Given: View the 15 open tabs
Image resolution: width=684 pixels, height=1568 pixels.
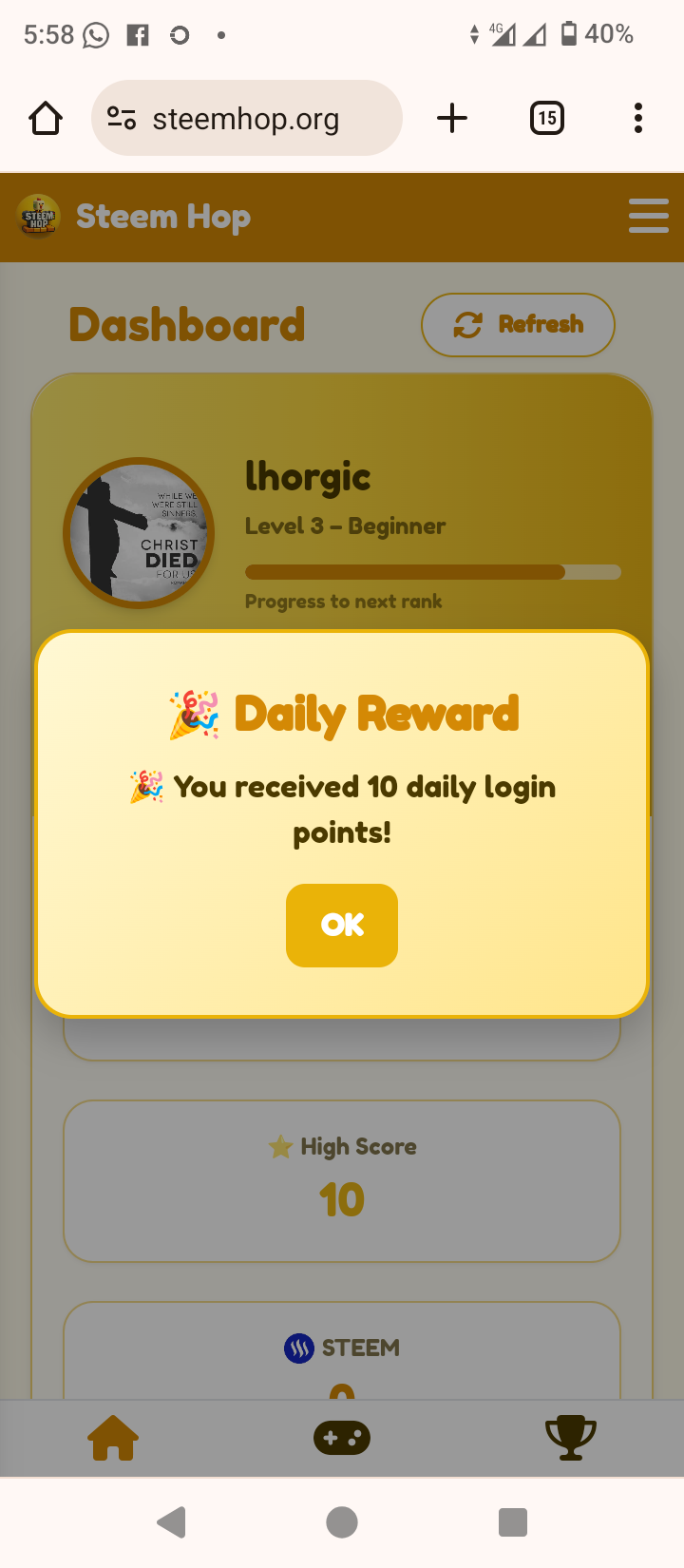Looking at the screenshot, I should (x=546, y=119).
